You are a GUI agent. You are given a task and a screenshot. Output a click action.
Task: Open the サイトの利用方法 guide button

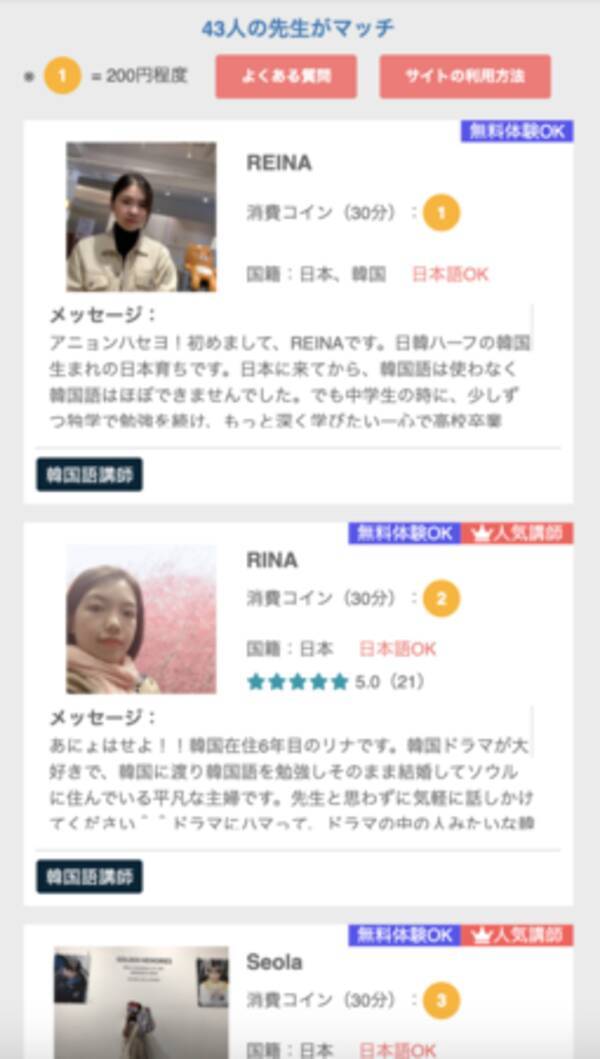(465, 76)
